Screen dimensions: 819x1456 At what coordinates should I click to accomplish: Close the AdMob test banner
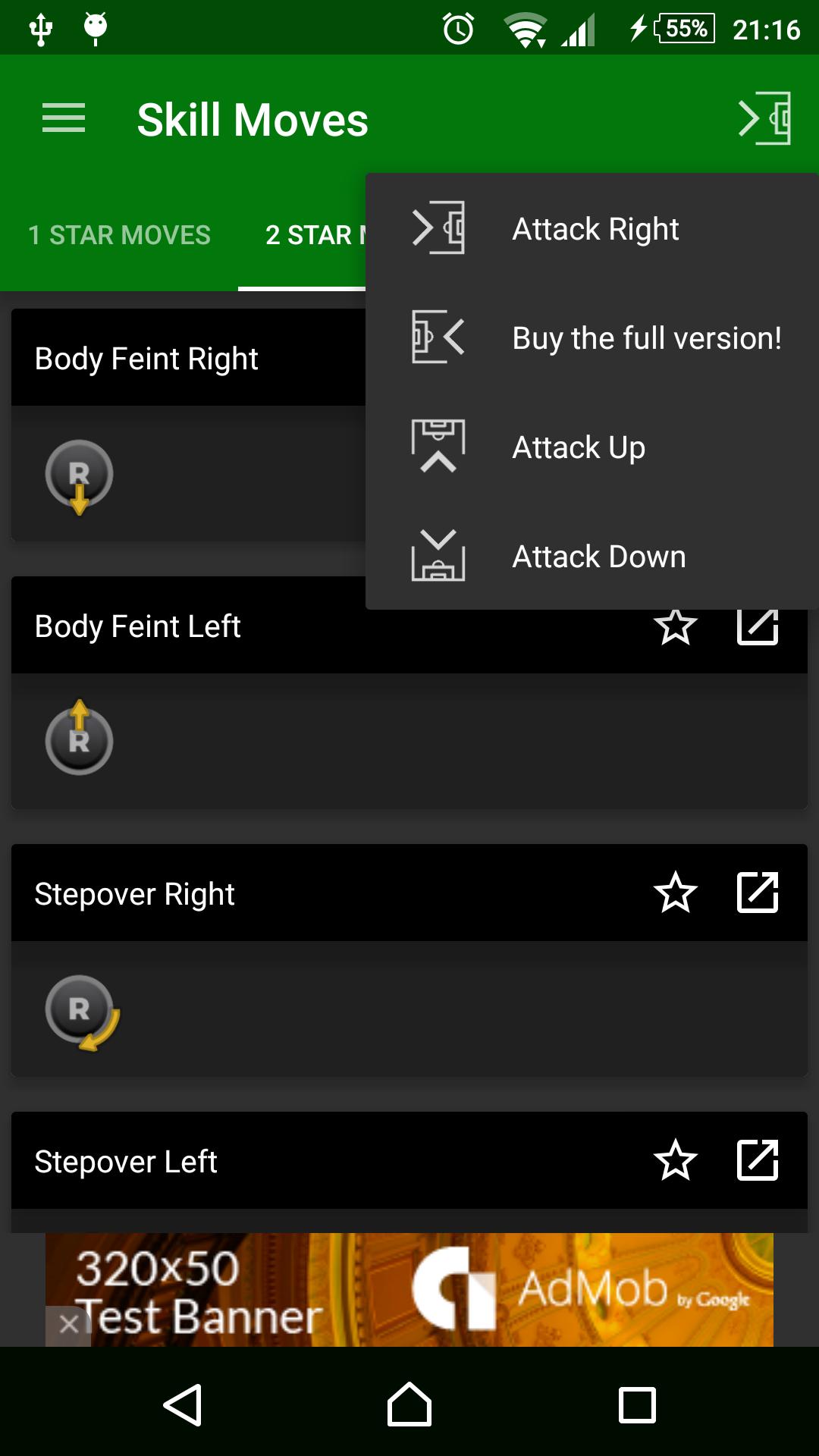point(68,1325)
